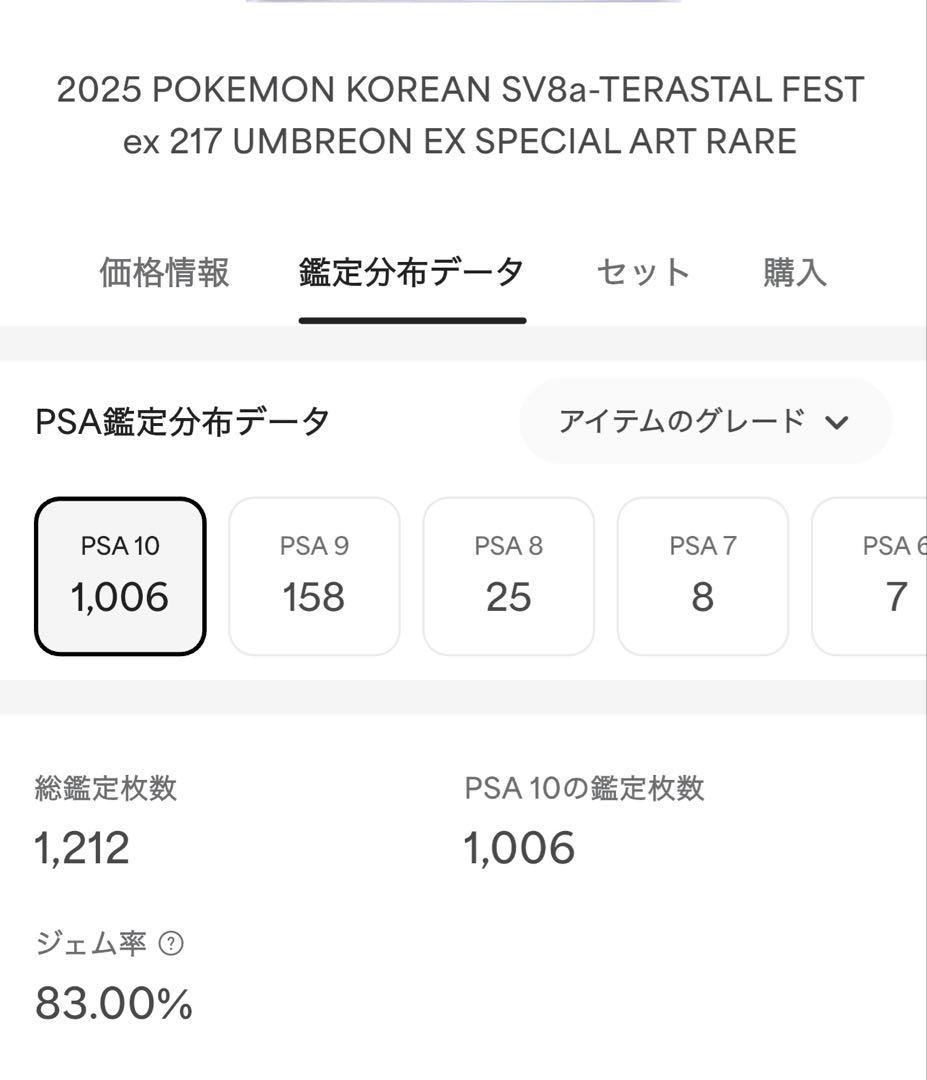This screenshot has width=927, height=1080.
Task: Click the total graded count 1,212
Action: pos(82,848)
